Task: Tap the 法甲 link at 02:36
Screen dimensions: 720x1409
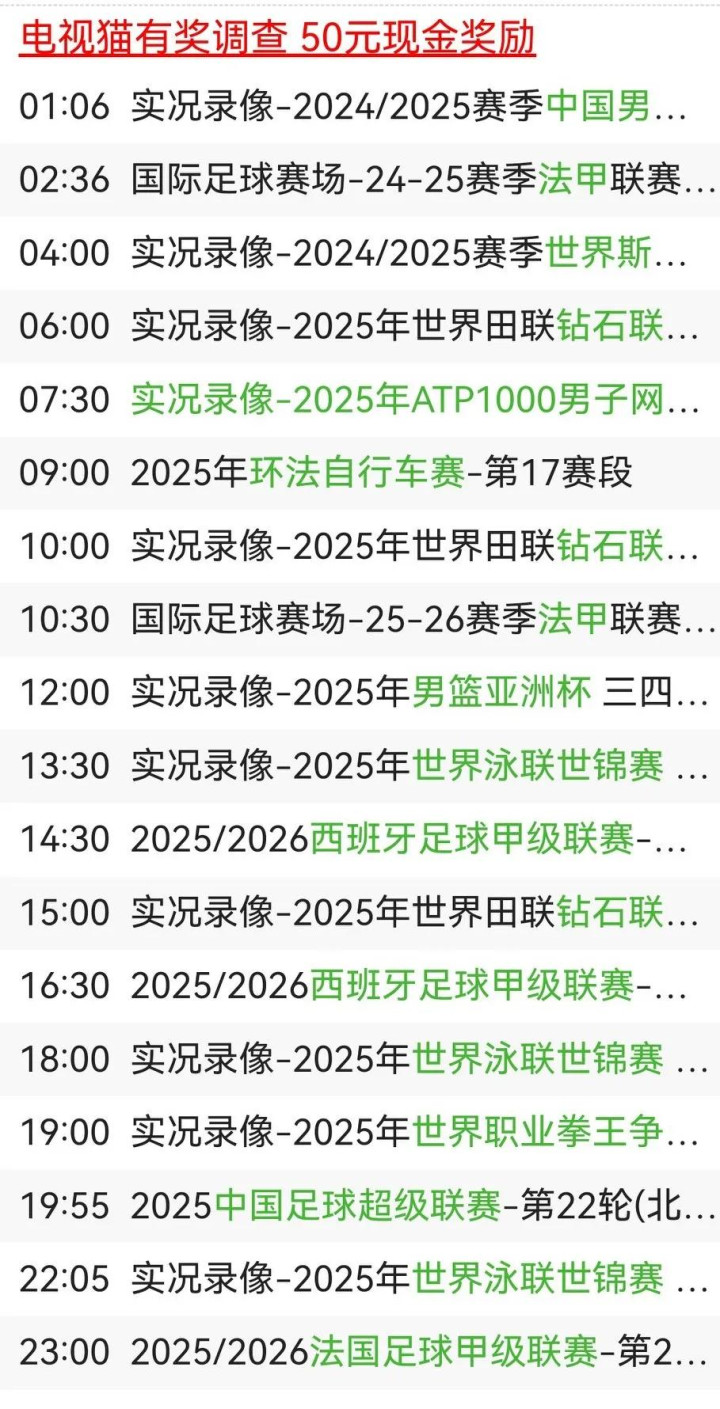Action: click(x=573, y=180)
